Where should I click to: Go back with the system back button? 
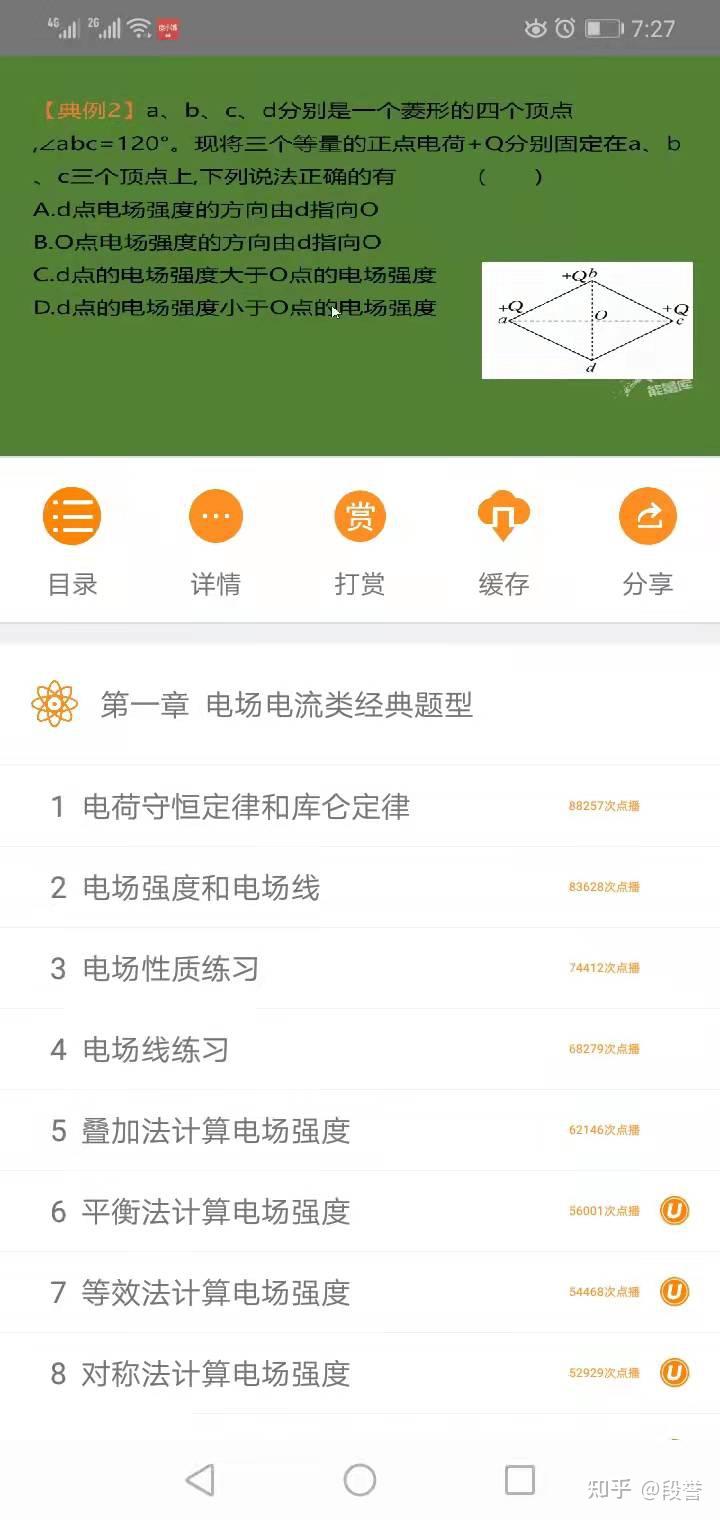(x=200, y=1480)
